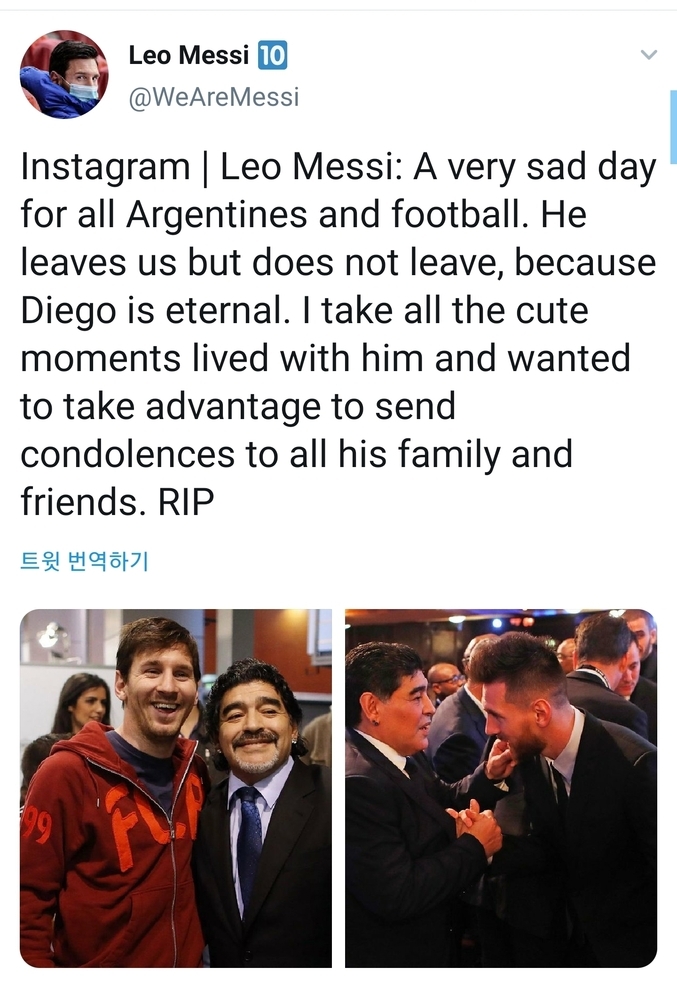Open the tweet's dropdown arrow menu
The width and height of the screenshot is (677, 991).
(648, 55)
